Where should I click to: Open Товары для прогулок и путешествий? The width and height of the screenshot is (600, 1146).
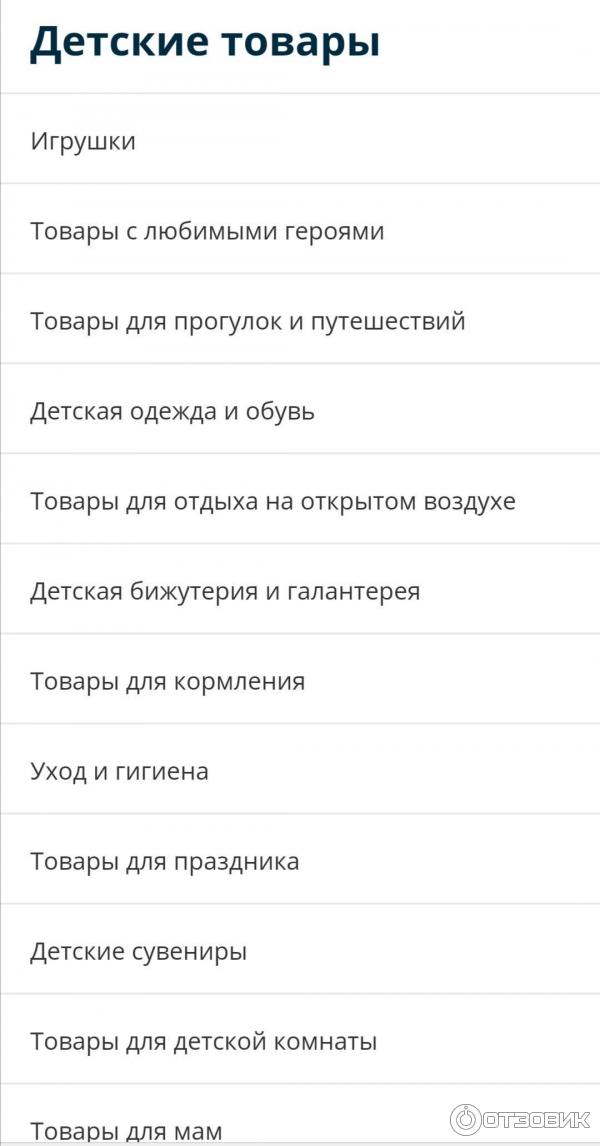click(x=247, y=321)
